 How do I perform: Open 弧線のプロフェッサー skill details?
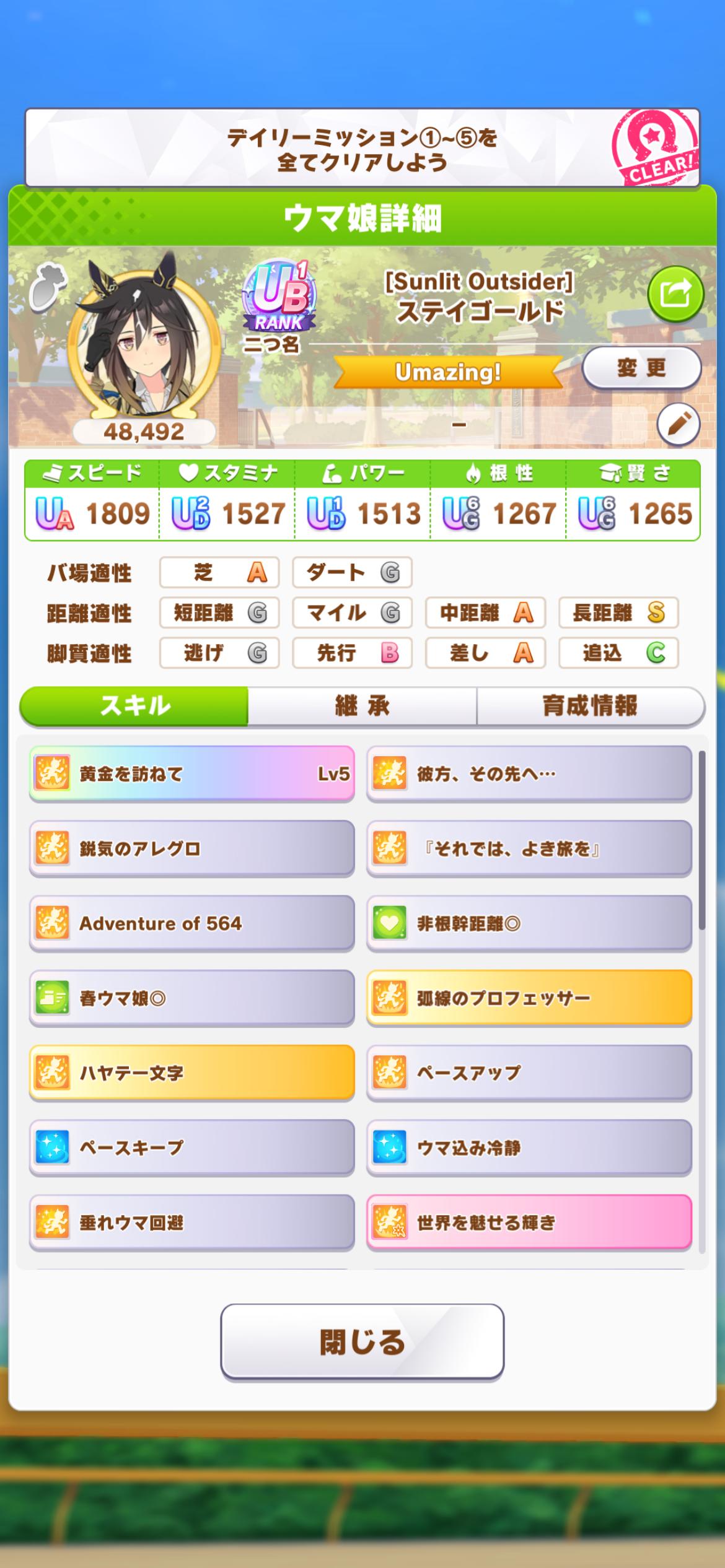pyautogui.click(x=529, y=998)
